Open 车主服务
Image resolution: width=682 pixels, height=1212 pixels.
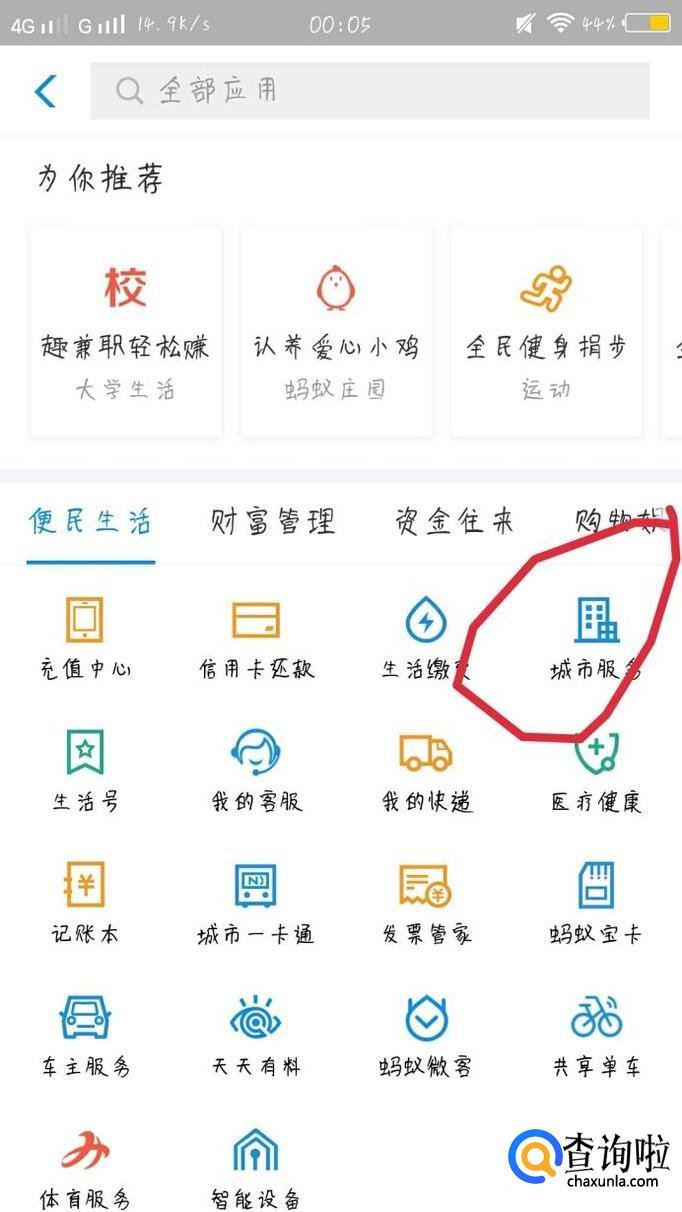85,1035
